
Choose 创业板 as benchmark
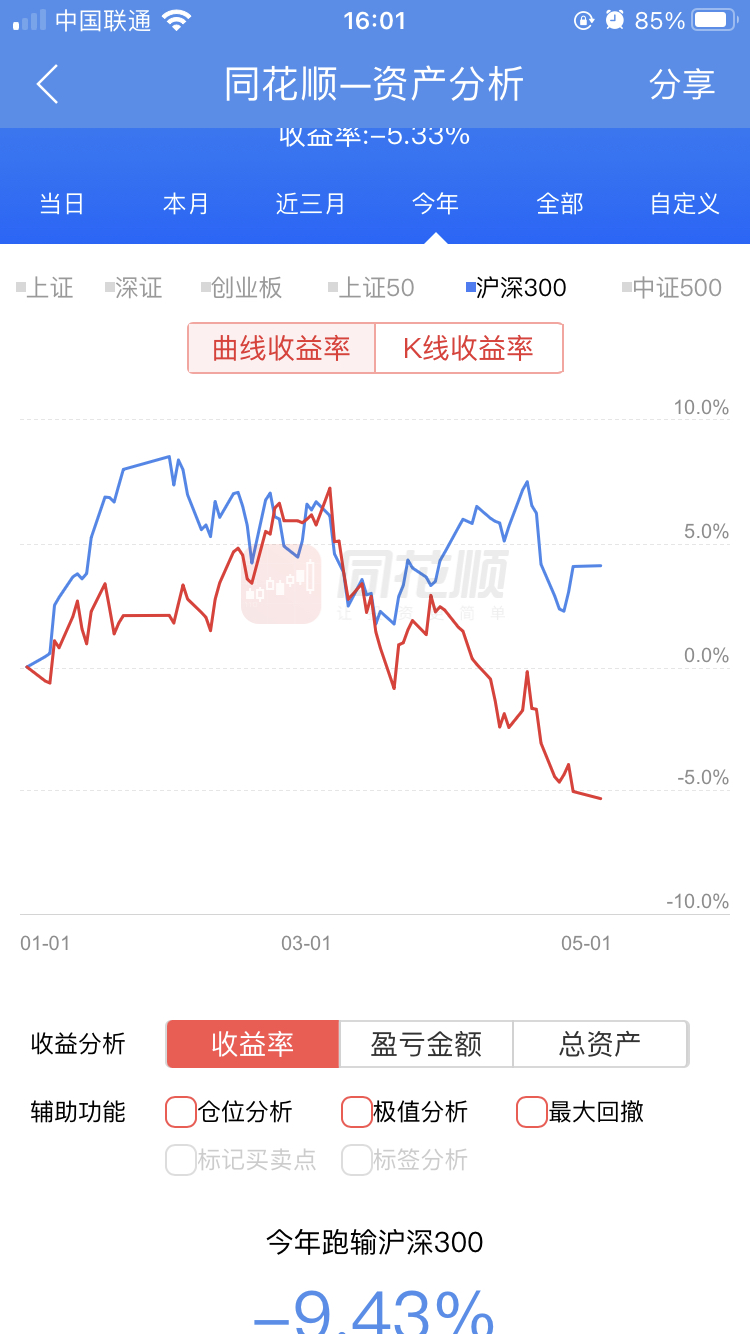(242, 288)
